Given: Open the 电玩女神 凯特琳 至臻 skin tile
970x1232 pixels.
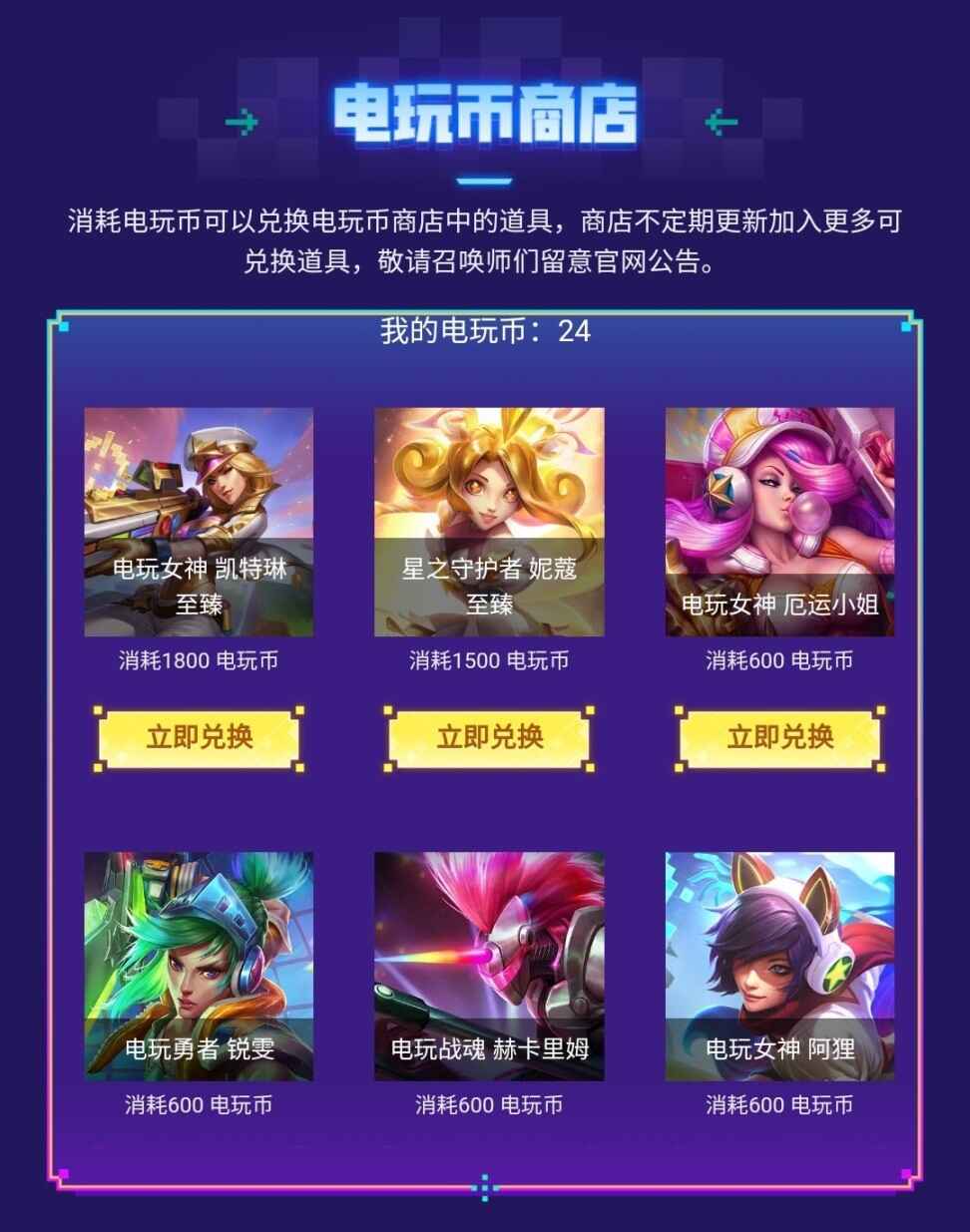Looking at the screenshot, I should click(199, 522).
